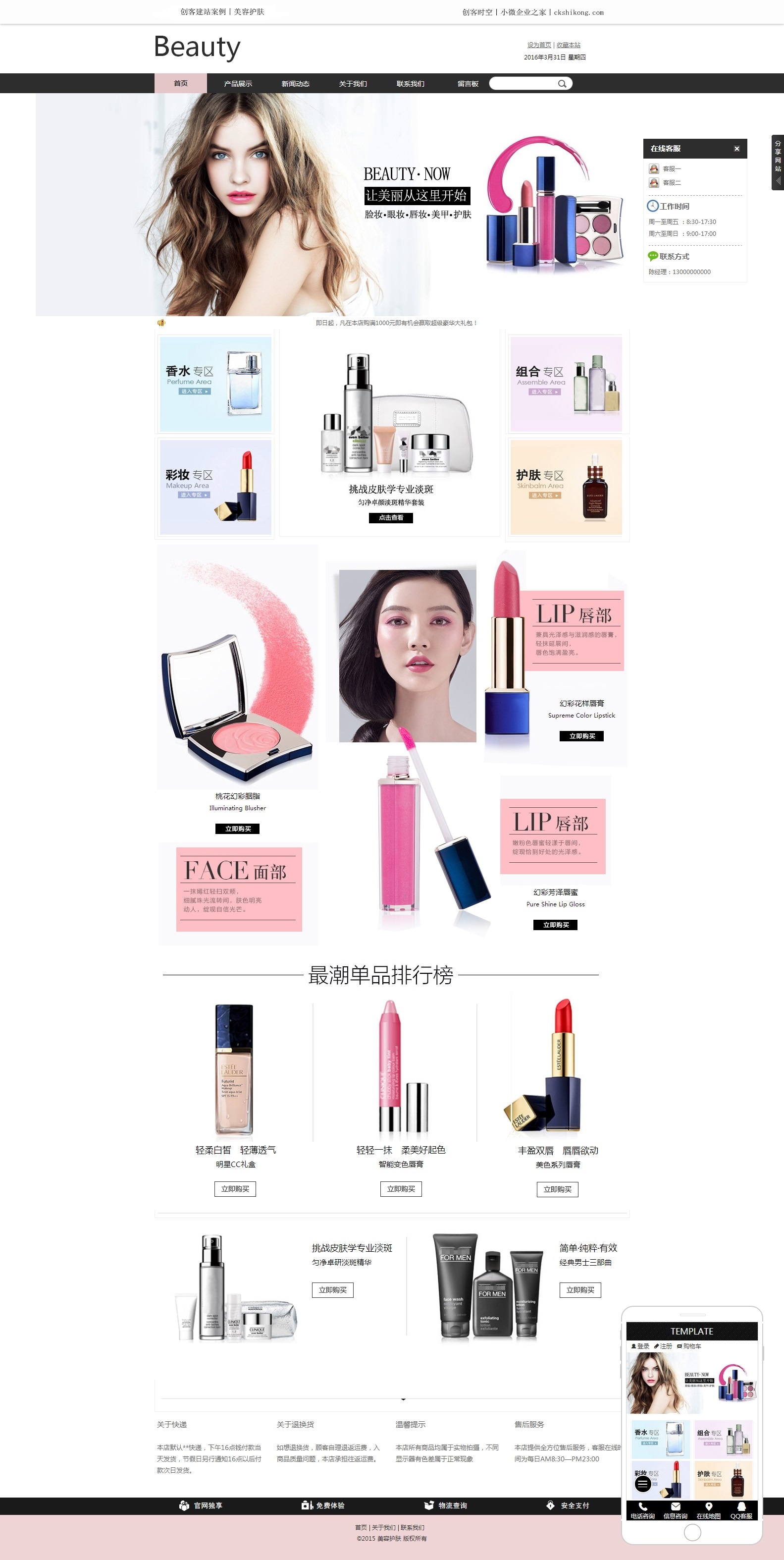Screen dimensions: 784x1560
Task: Go to the 关于我们 navigation tab
Action: click(353, 84)
